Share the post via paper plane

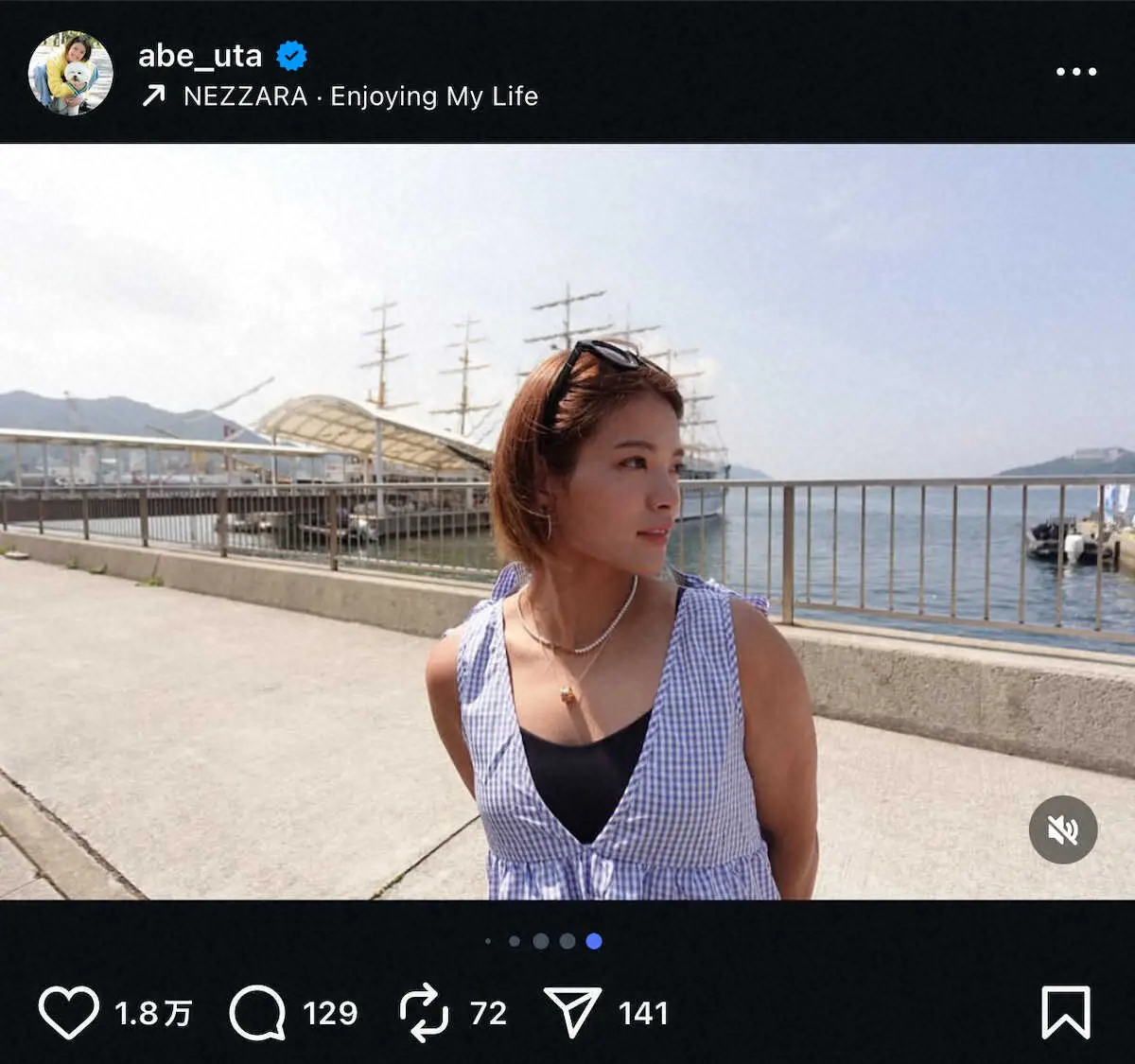(572, 1012)
